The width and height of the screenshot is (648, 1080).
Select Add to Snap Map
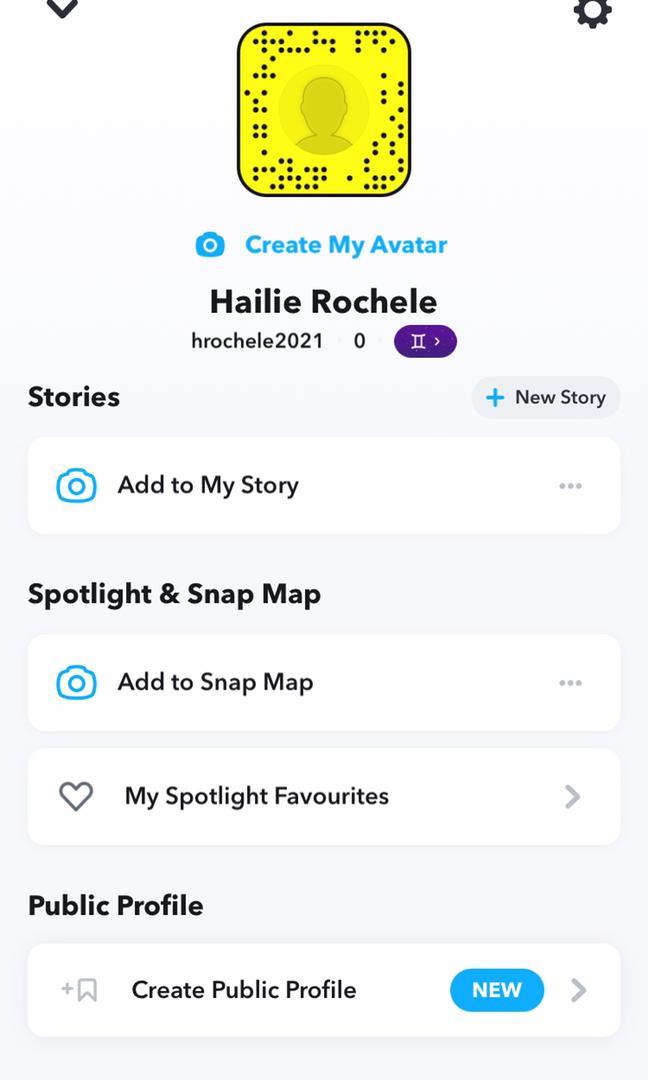(324, 683)
